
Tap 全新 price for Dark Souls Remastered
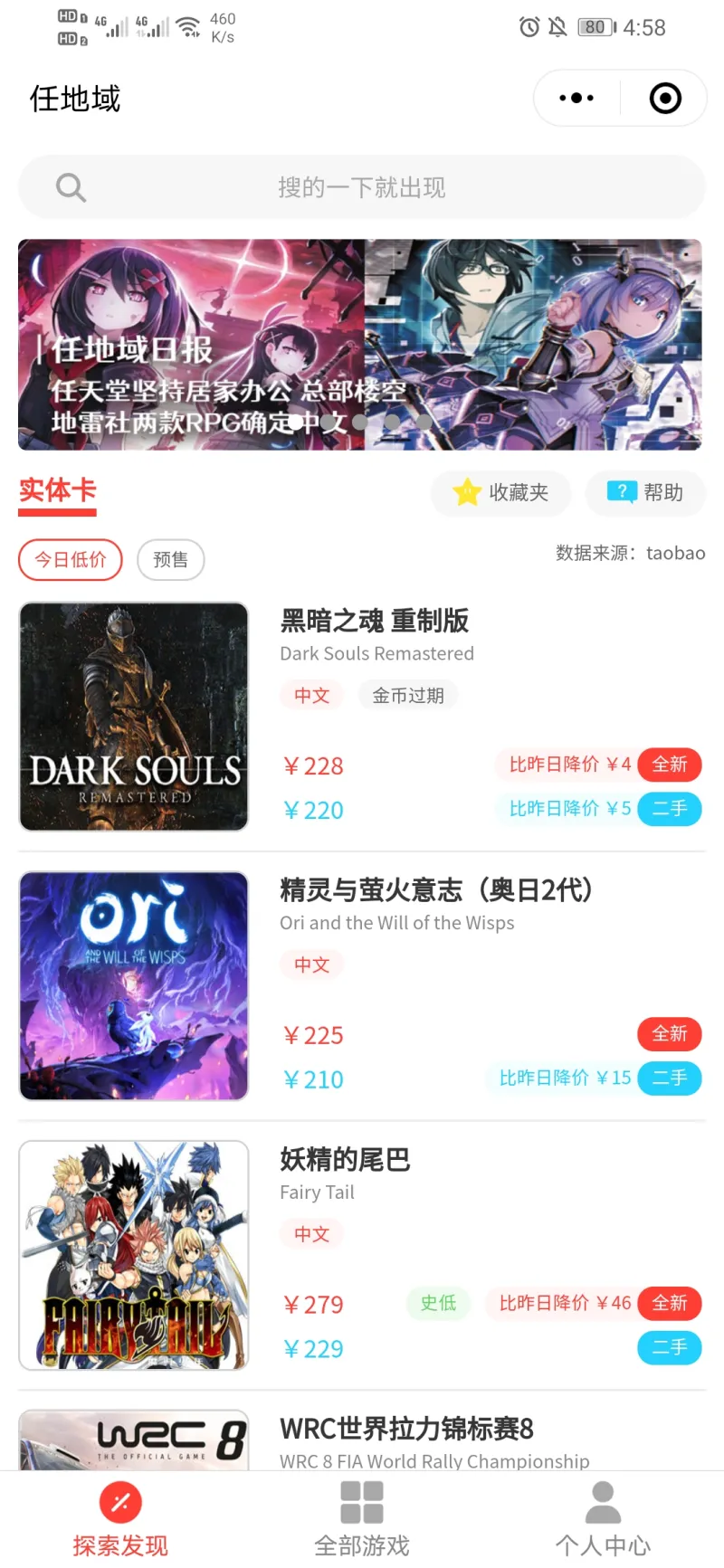pos(670,765)
